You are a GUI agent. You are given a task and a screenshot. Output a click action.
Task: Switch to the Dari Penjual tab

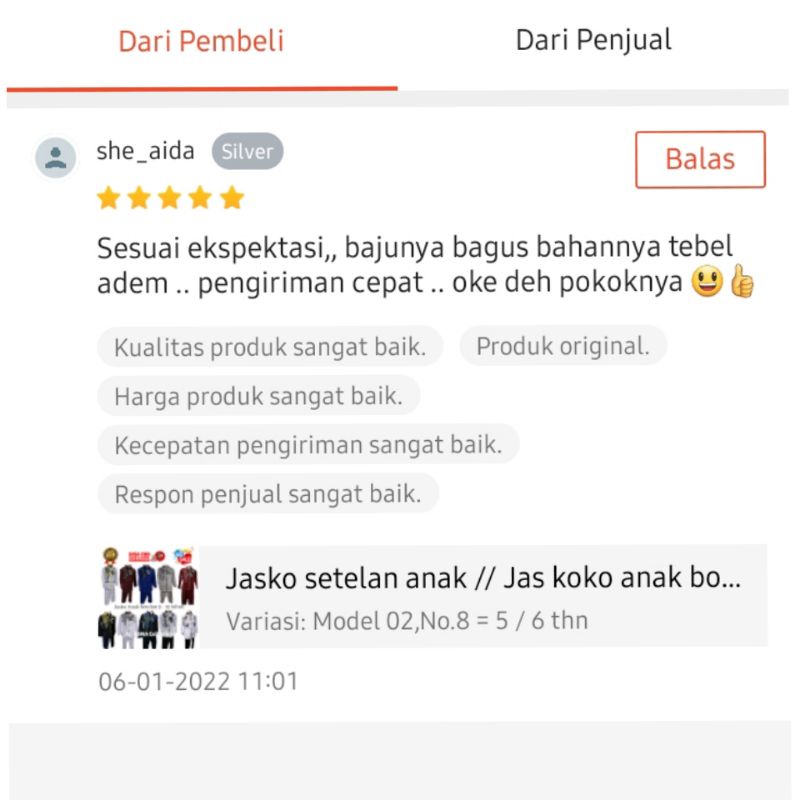tap(593, 41)
